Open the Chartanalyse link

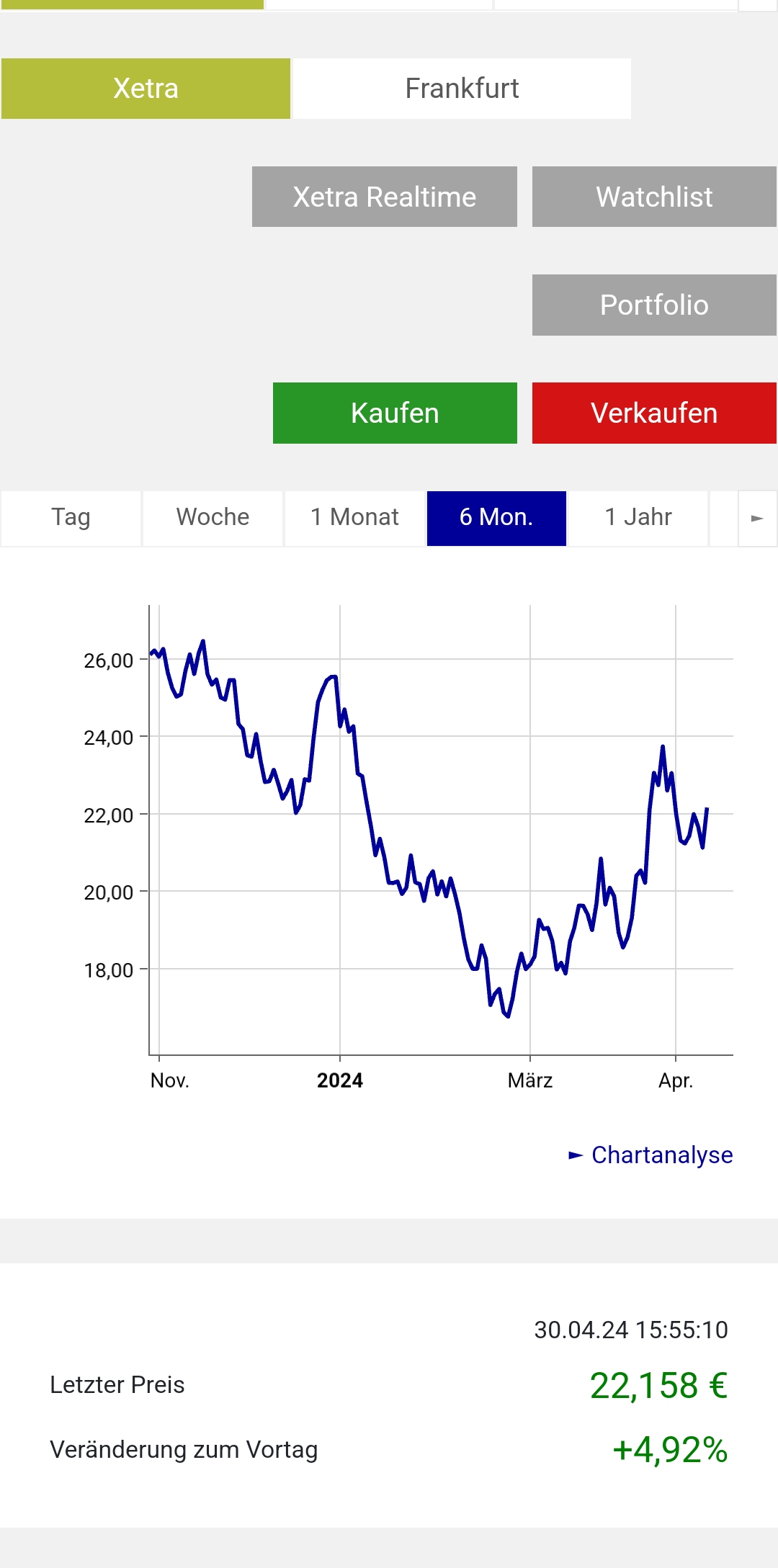tap(661, 1155)
